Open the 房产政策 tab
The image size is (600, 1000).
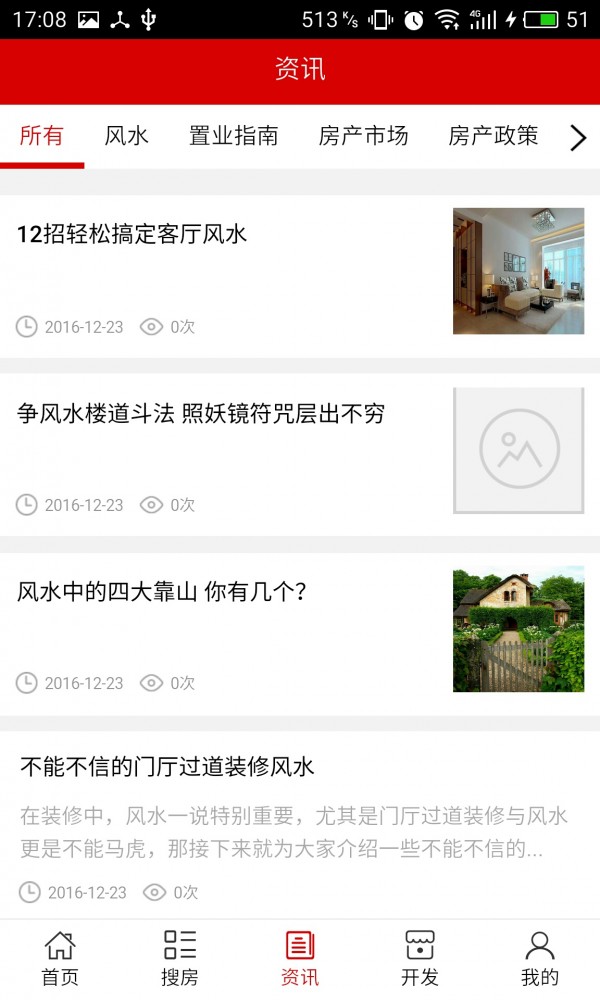pos(493,136)
